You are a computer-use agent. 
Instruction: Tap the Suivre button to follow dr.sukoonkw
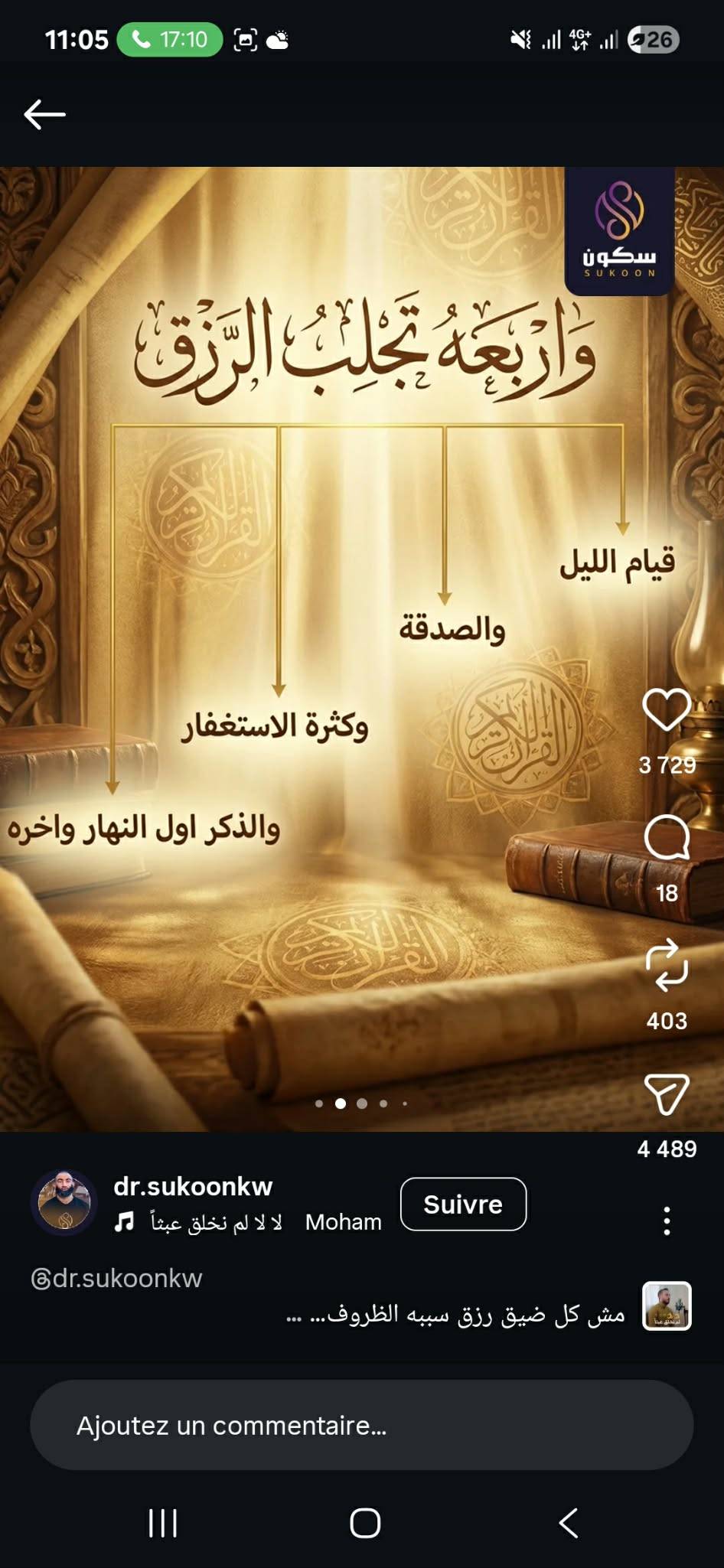(x=463, y=1205)
